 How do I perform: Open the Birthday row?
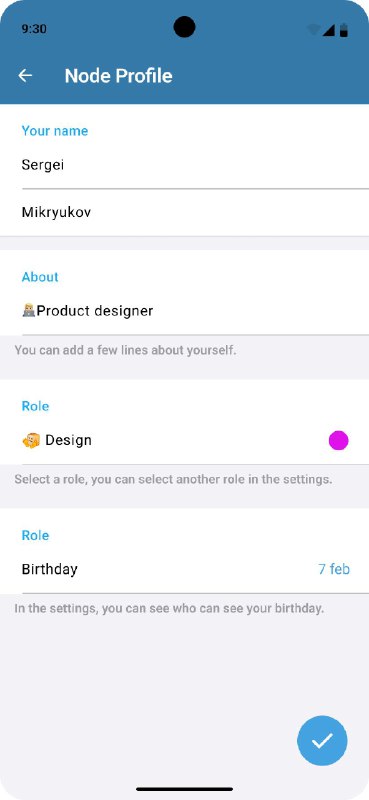[x=184, y=569]
